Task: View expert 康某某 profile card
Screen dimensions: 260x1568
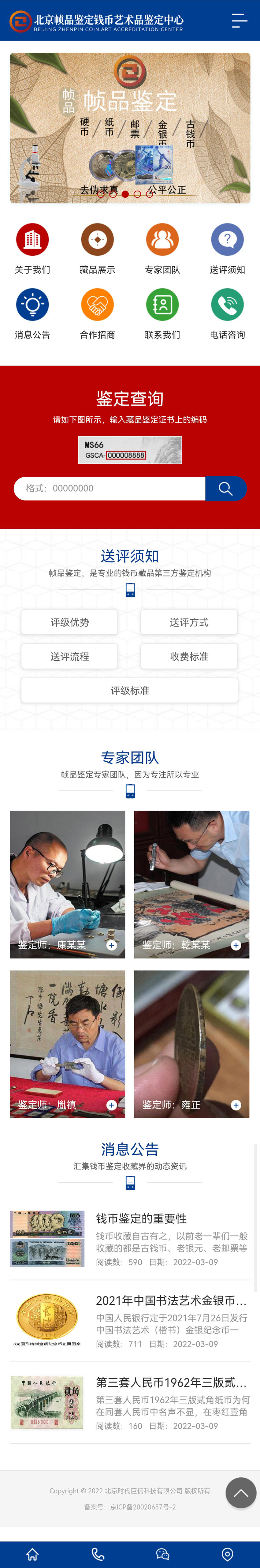Action: (68, 884)
